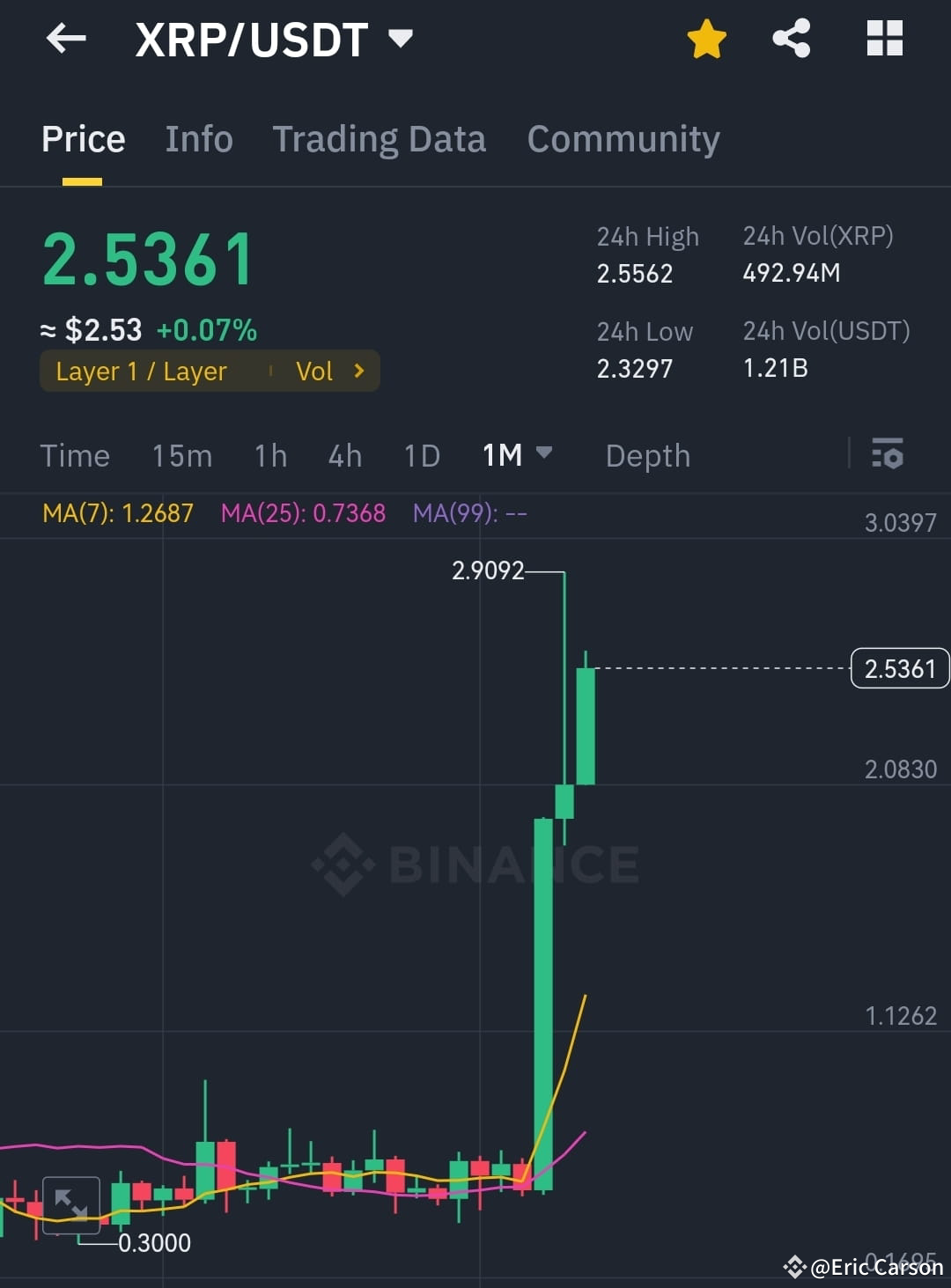
Task: Unfavorite XRP/USDT via the star icon
Action: (x=706, y=37)
